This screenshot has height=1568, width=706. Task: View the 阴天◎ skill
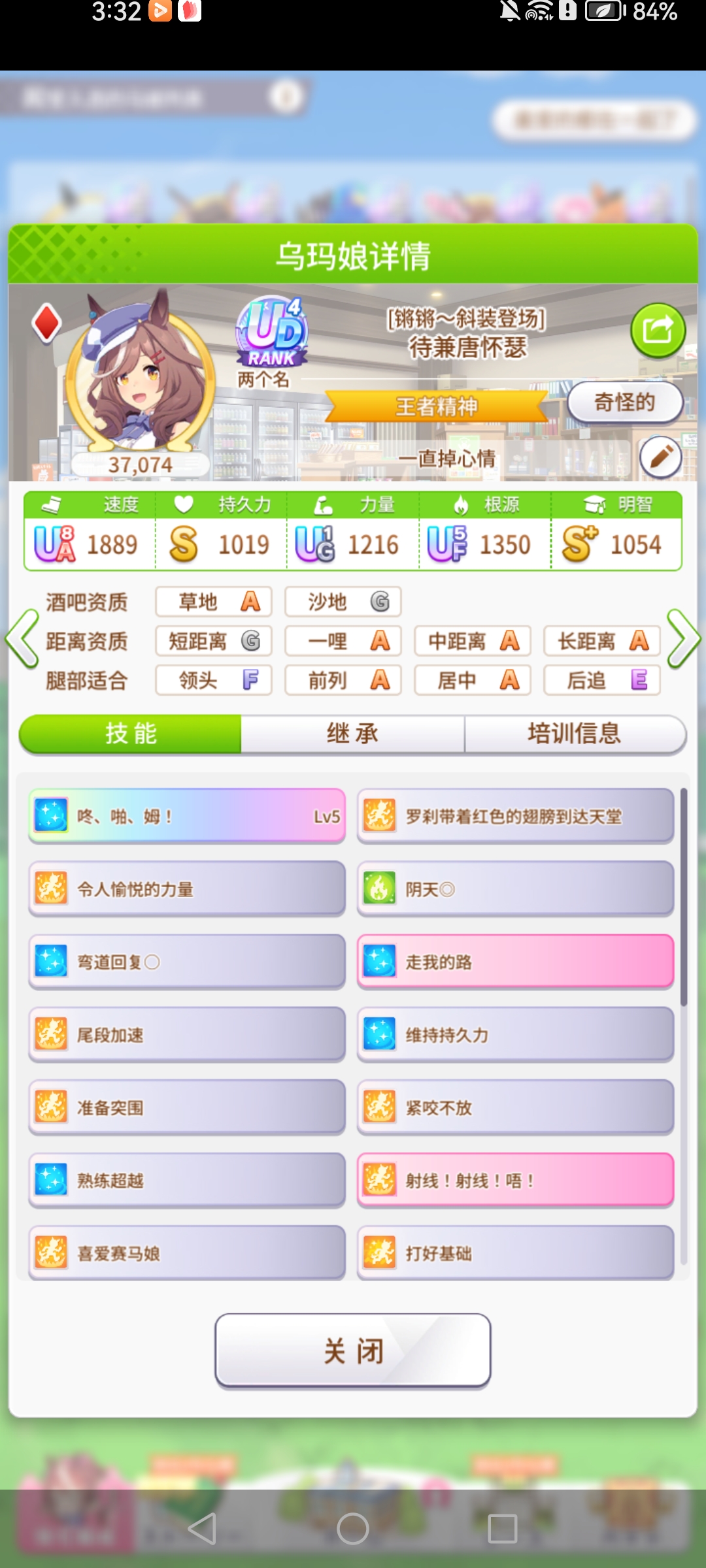(x=515, y=889)
